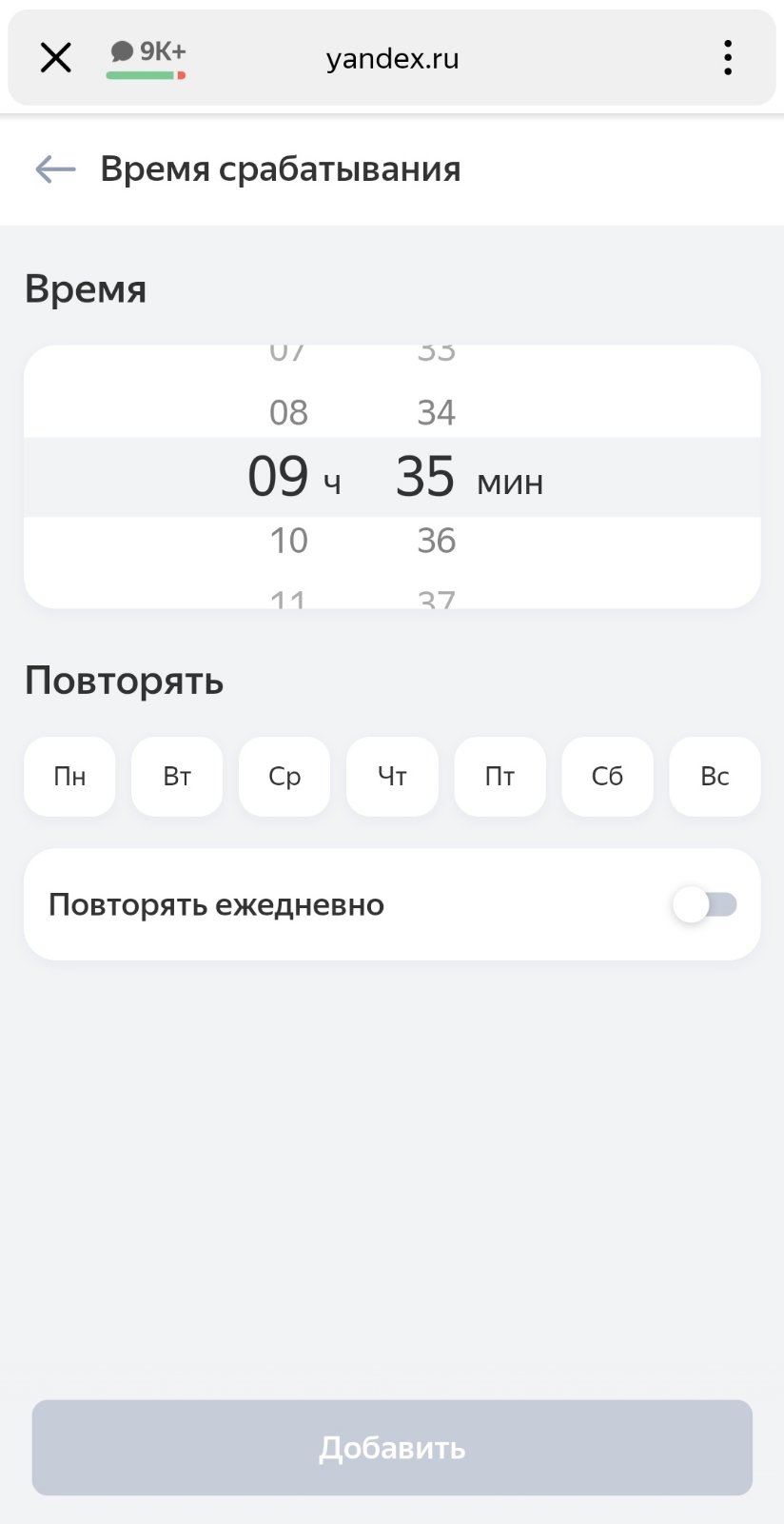Choose minute 36 in the picker
The image size is (784, 1524).
437,541
